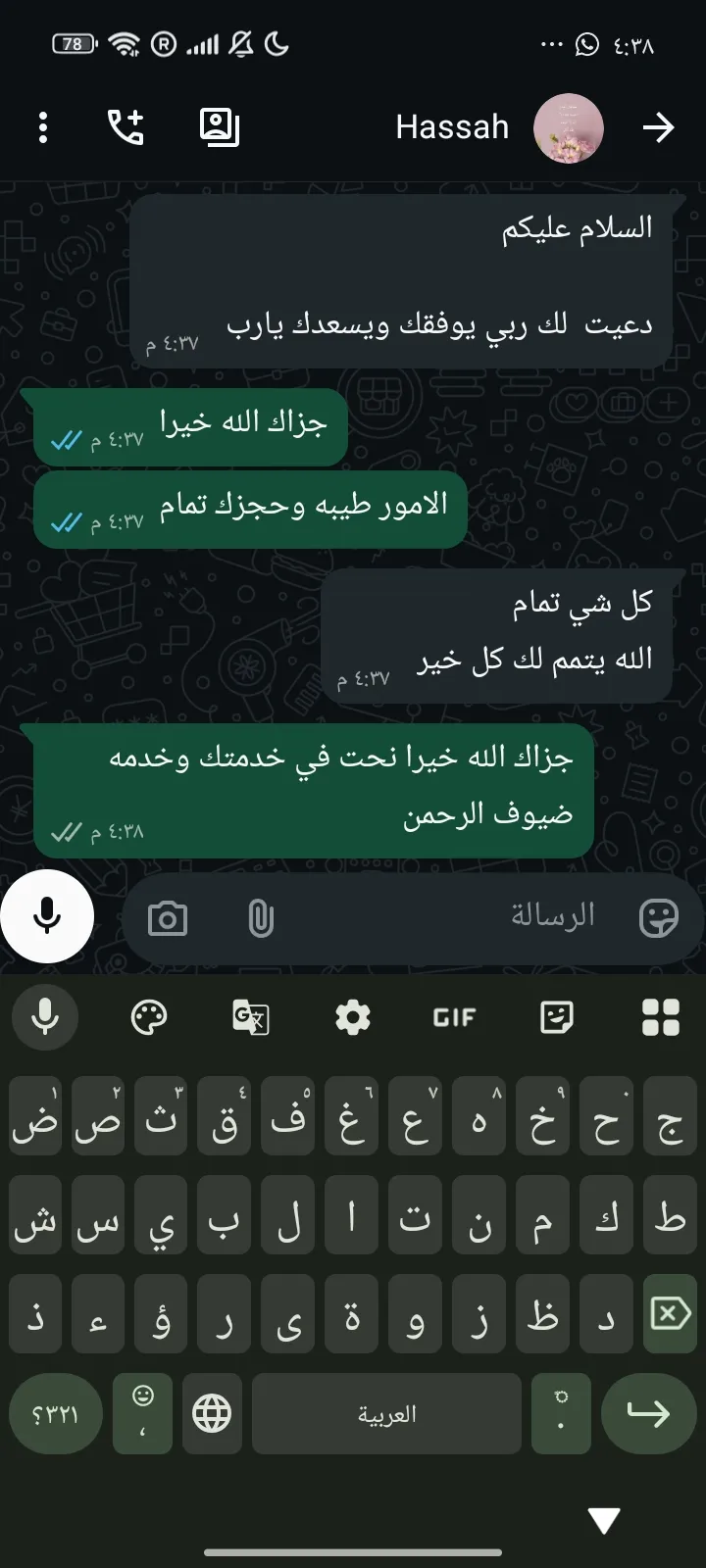Viewport: 706px width, 1568px height.
Task: Open keyboard sticker panel
Action: point(557,1017)
